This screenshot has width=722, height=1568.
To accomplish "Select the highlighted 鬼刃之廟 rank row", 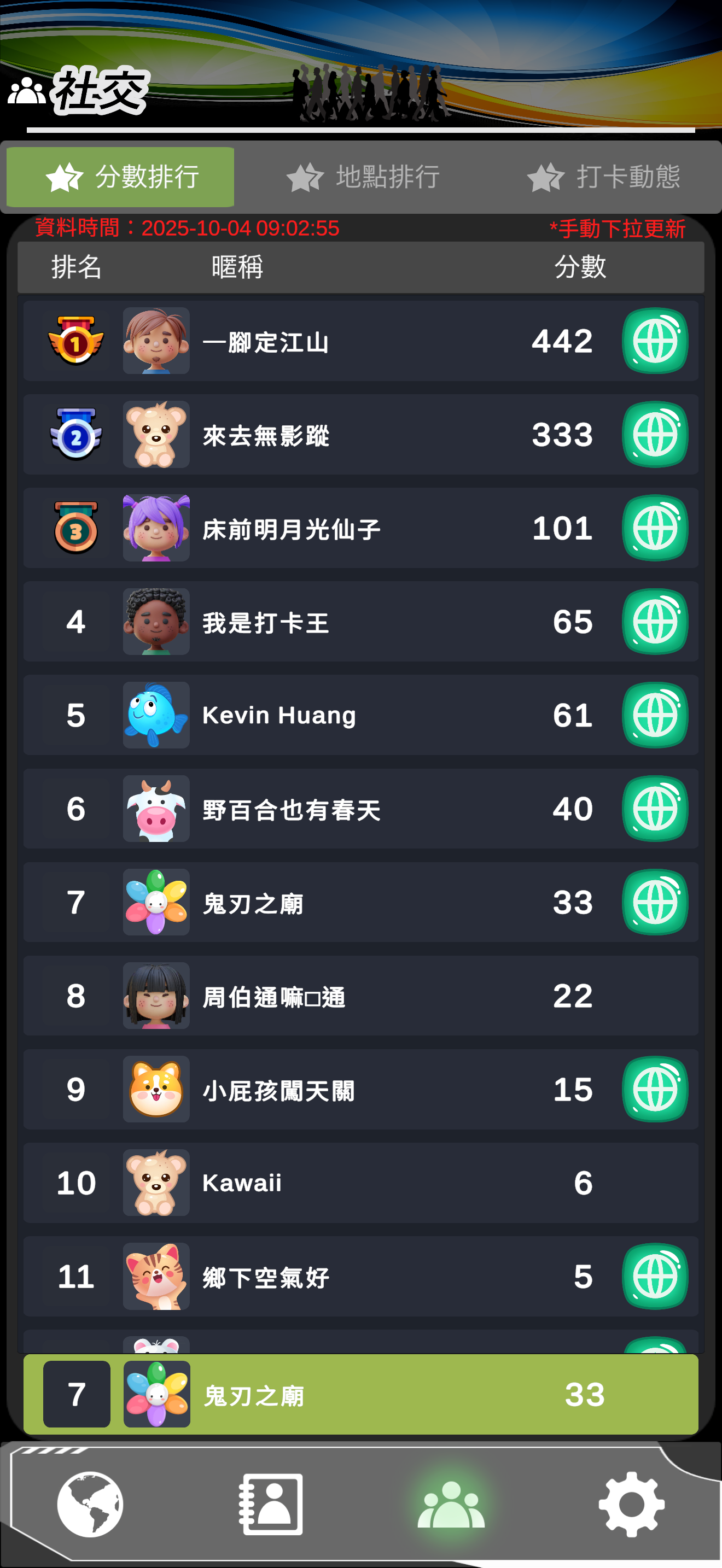I will pyautogui.click(x=361, y=1394).
